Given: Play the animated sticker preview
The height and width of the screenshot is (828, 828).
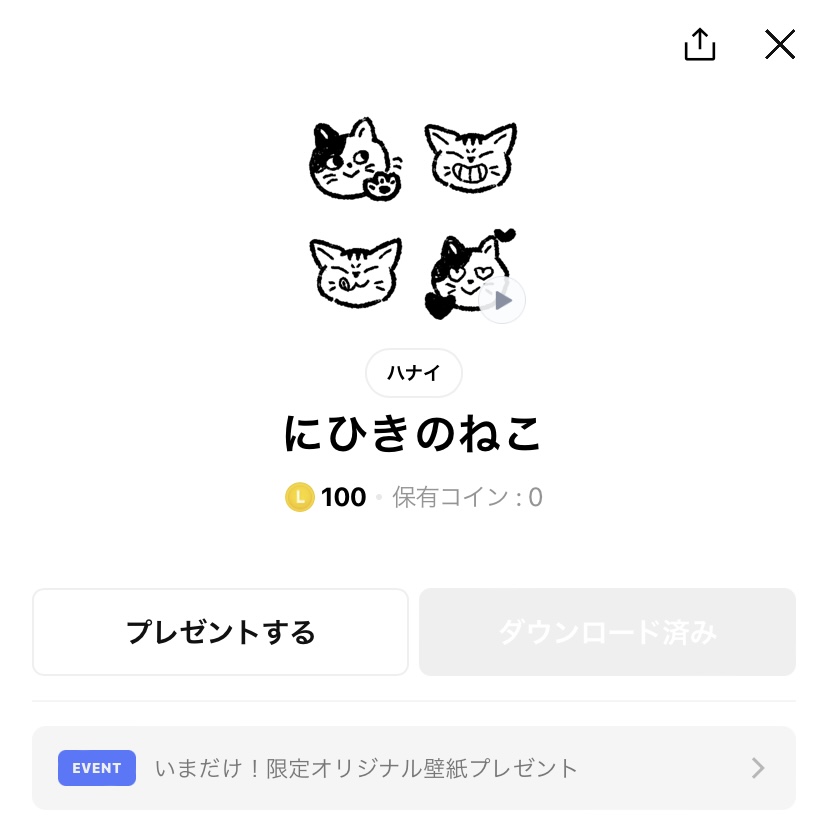Looking at the screenshot, I should click(502, 300).
